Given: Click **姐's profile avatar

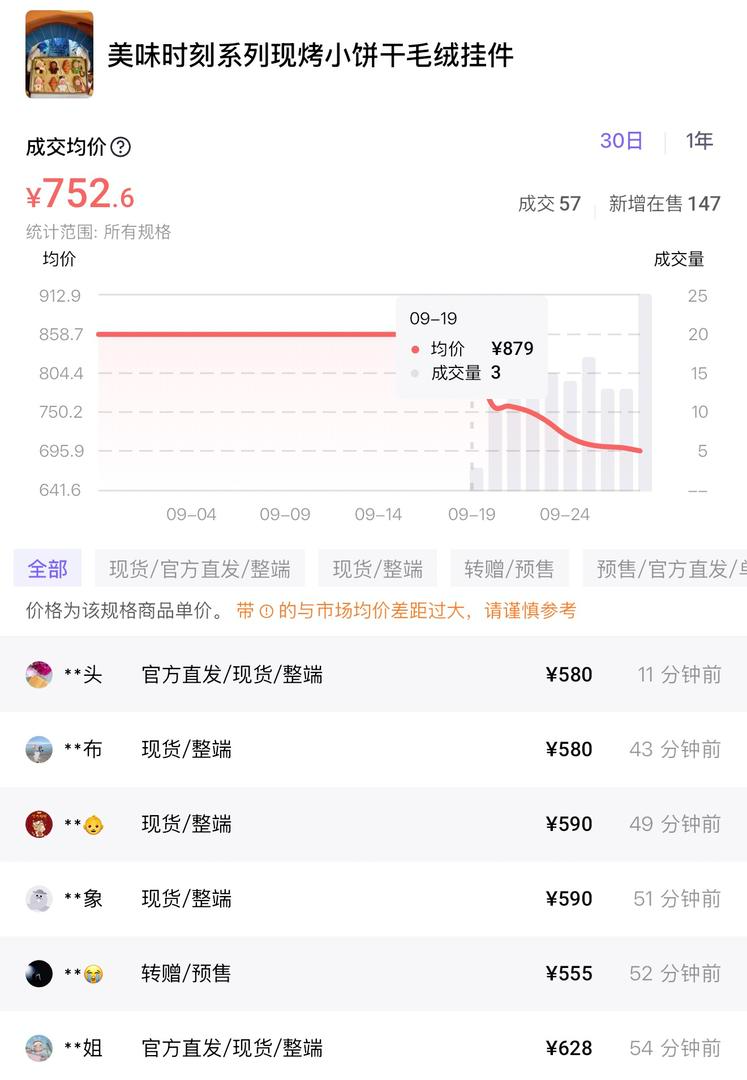Looking at the screenshot, I should 38,1048.
